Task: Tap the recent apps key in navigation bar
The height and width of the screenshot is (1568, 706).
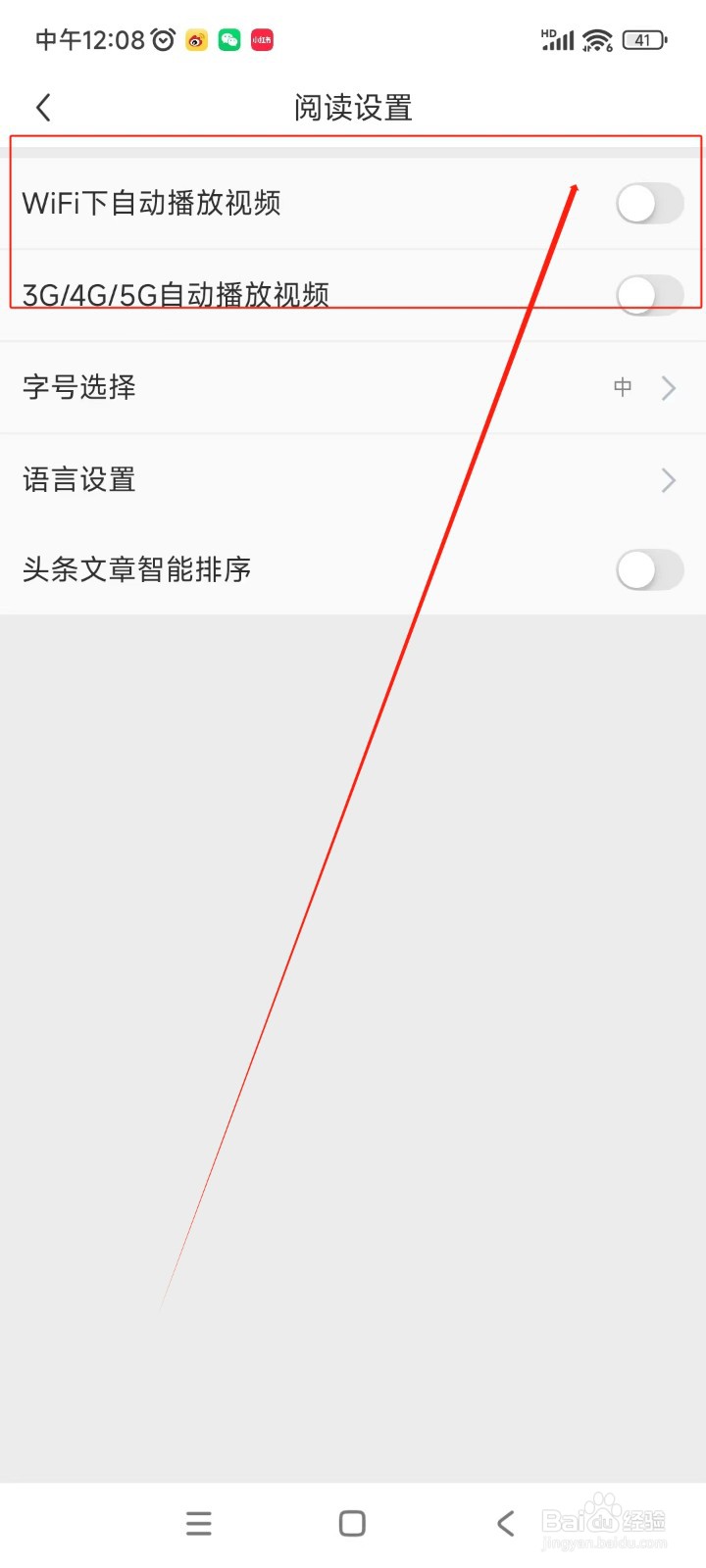Action: click(198, 1522)
